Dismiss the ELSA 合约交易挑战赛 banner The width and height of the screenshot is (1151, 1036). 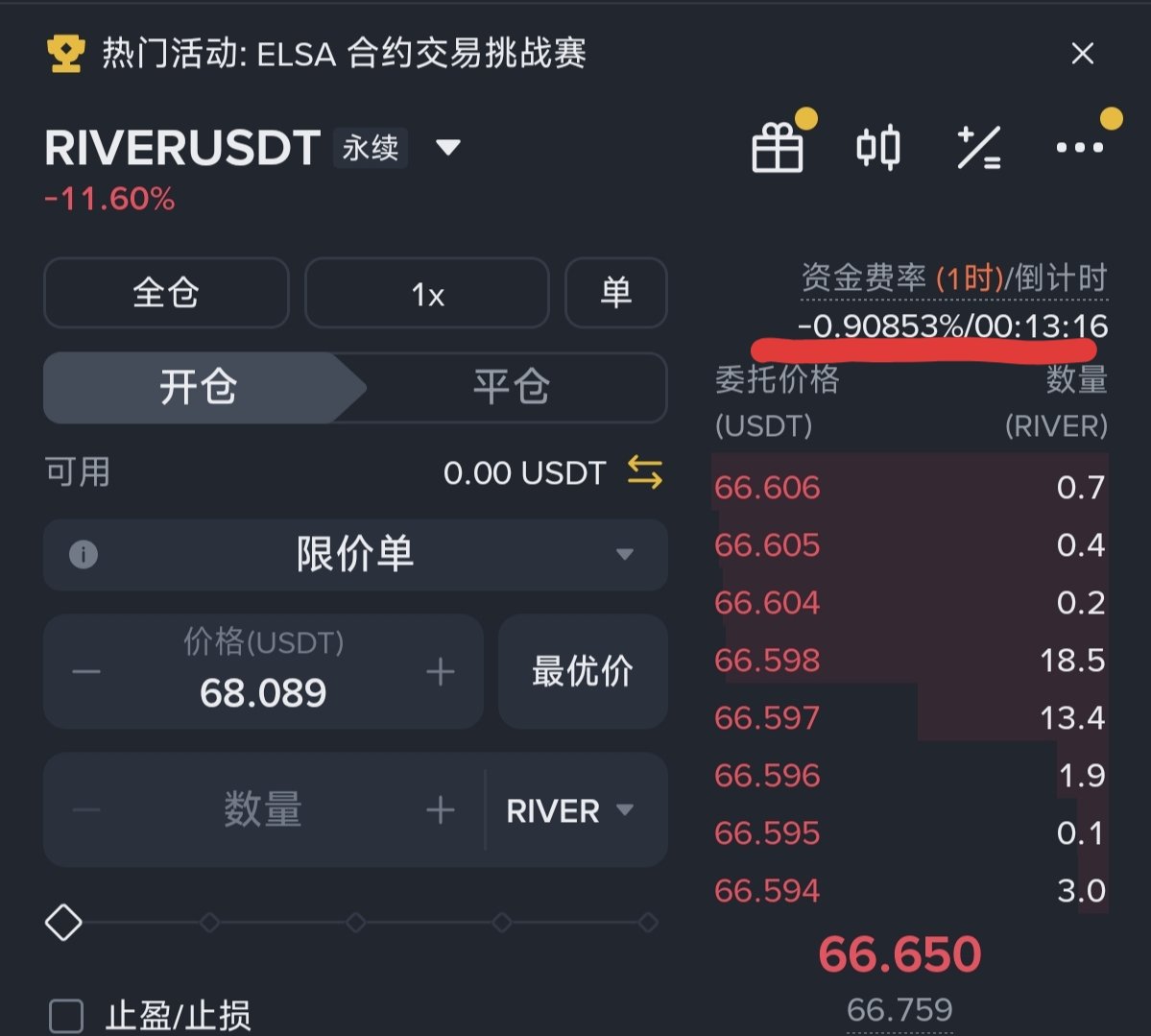click(1082, 53)
